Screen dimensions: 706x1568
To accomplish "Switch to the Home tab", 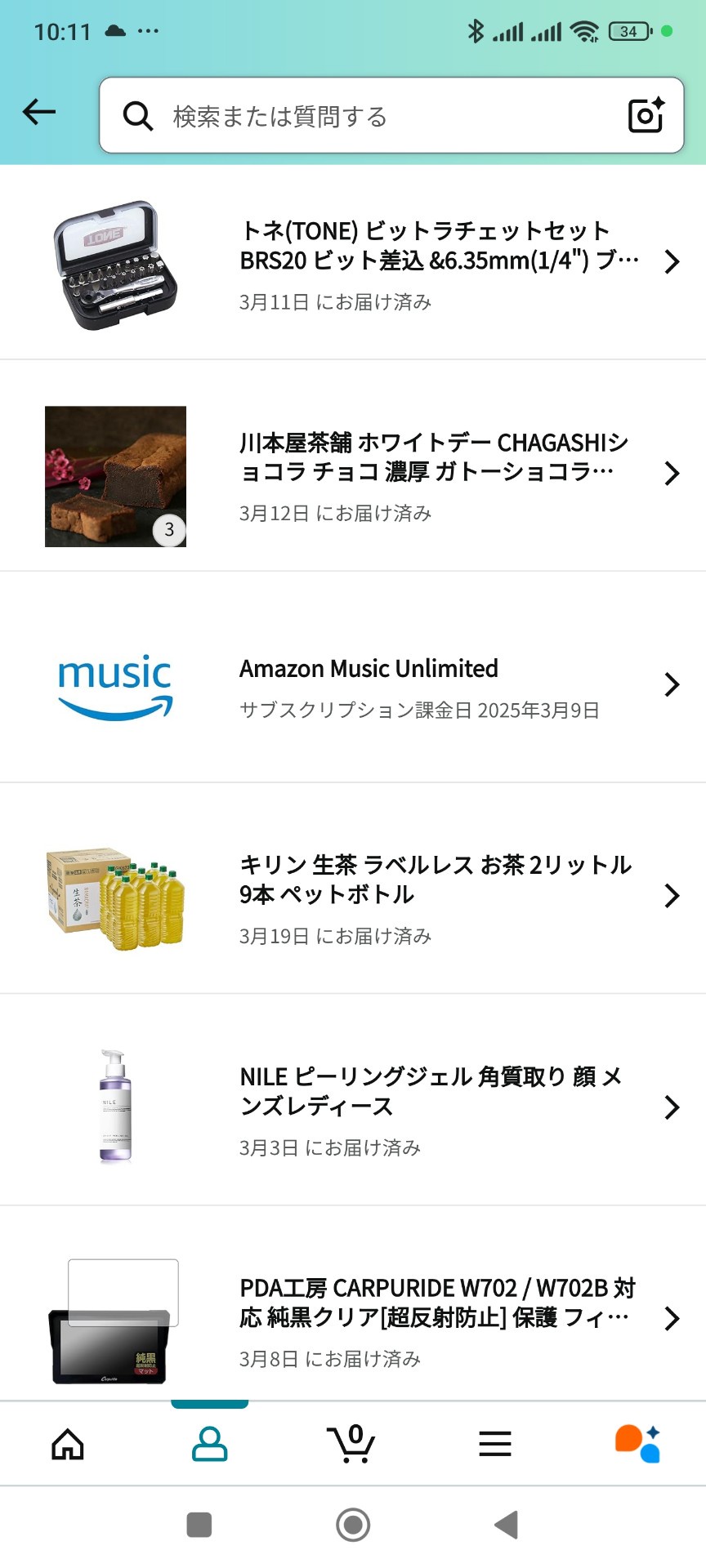I will coord(68,1444).
